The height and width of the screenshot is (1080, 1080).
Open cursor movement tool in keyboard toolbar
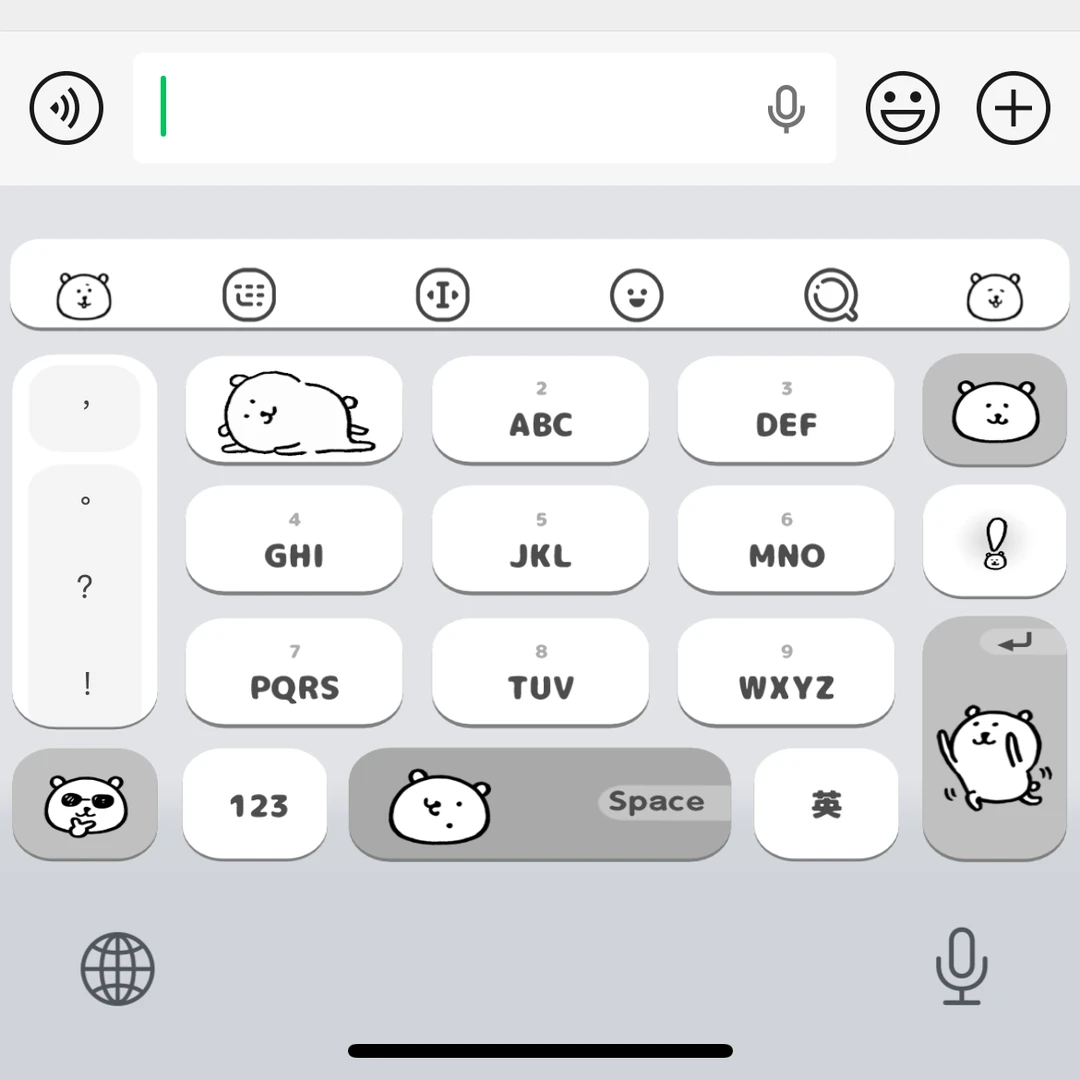coord(442,296)
